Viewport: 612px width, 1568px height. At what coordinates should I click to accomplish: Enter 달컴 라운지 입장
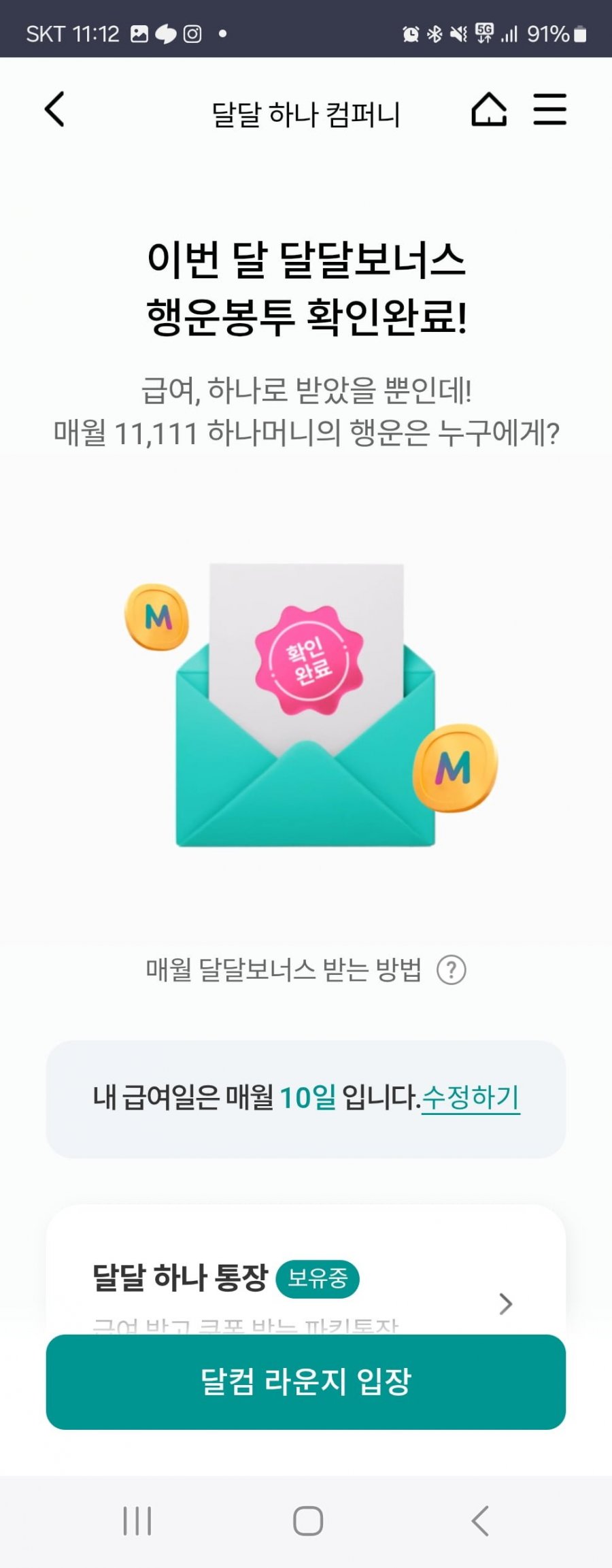[306, 1382]
